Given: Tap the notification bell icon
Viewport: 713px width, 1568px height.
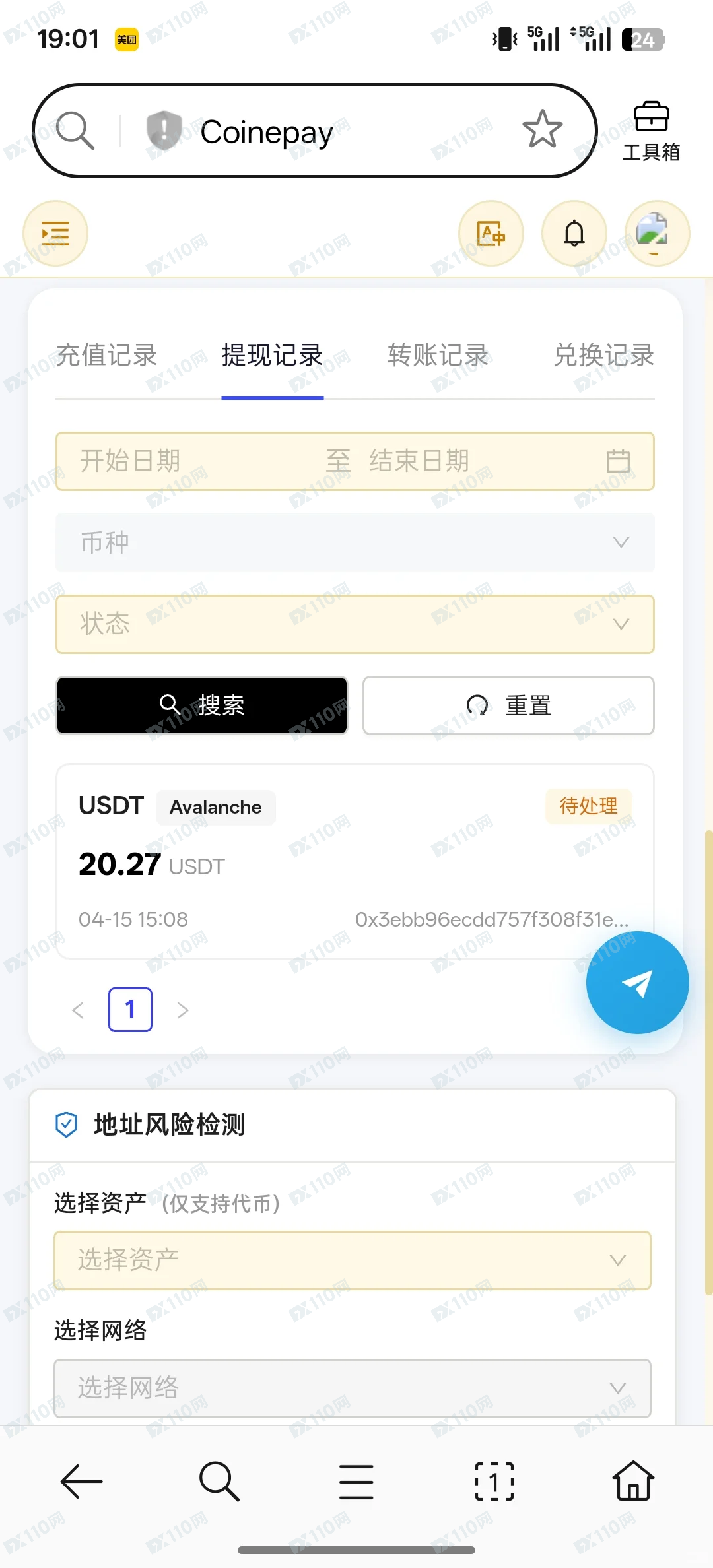Looking at the screenshot, I should point(573,234).
